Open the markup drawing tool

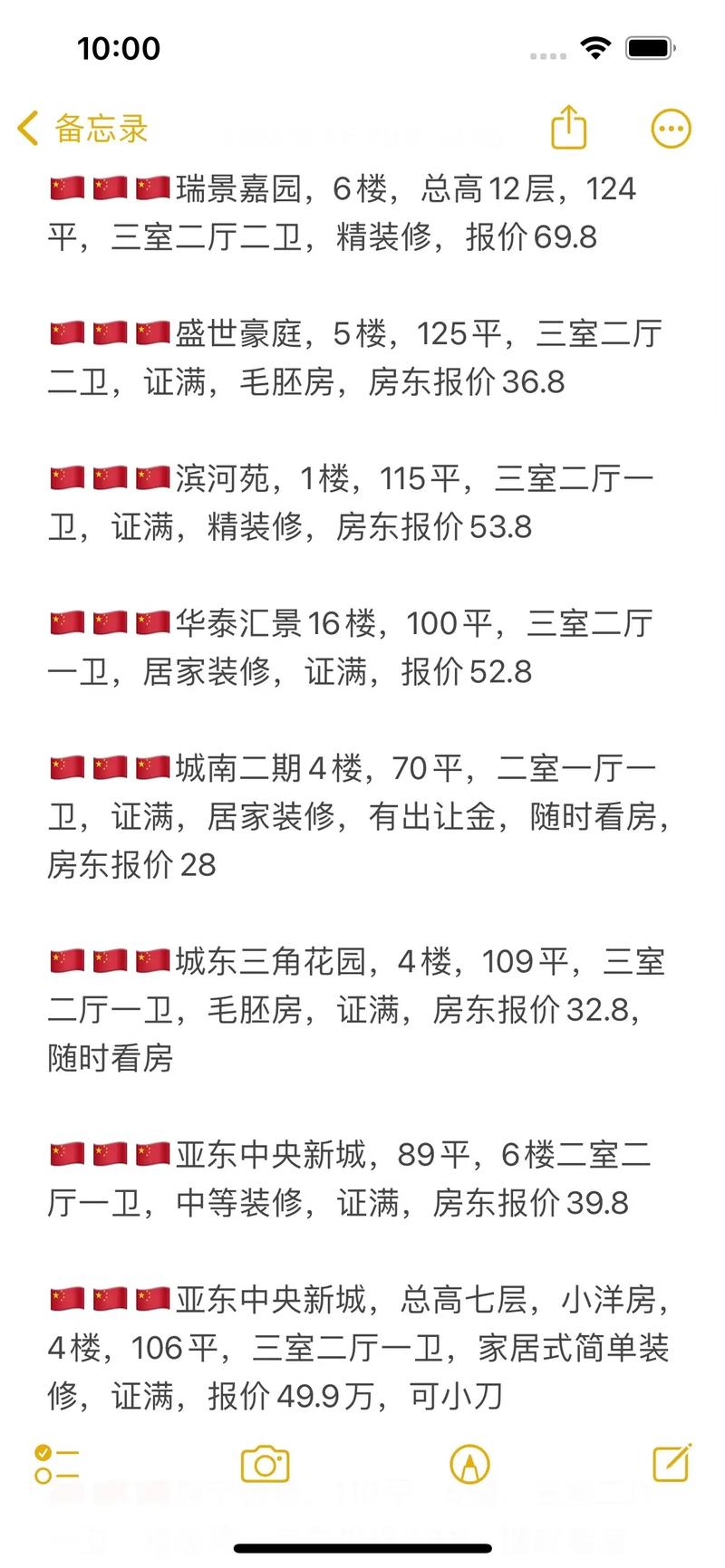coord(469,1464)
